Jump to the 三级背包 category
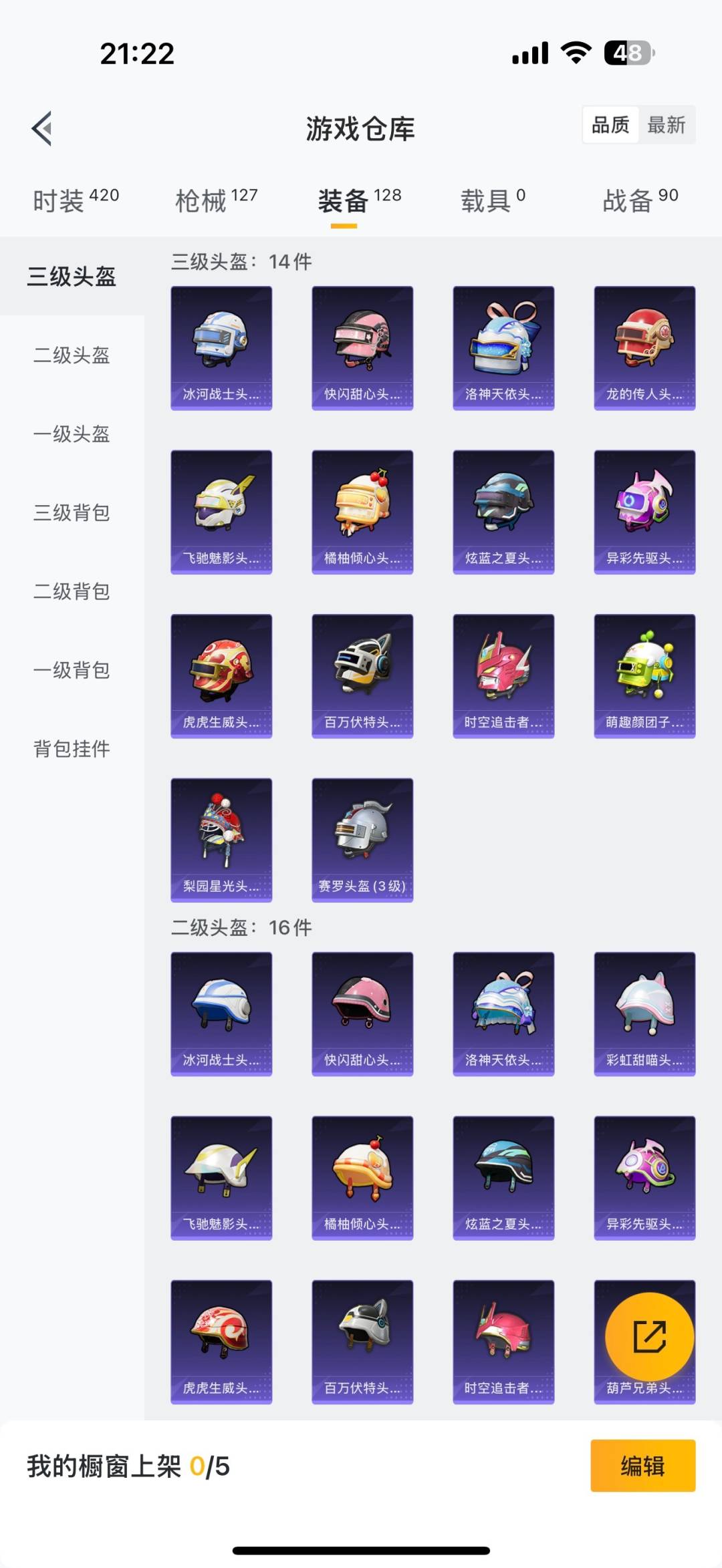The image size is (722, 1568). 72,512
